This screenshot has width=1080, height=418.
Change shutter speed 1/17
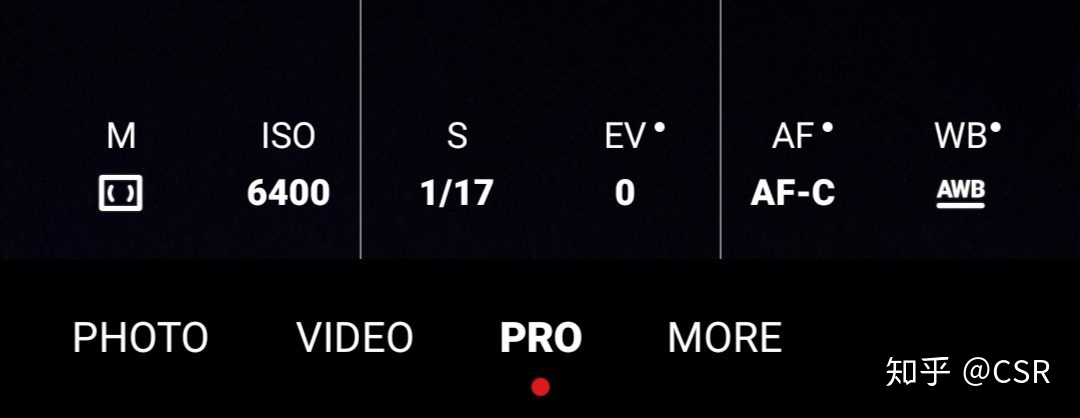pos(457,165)
